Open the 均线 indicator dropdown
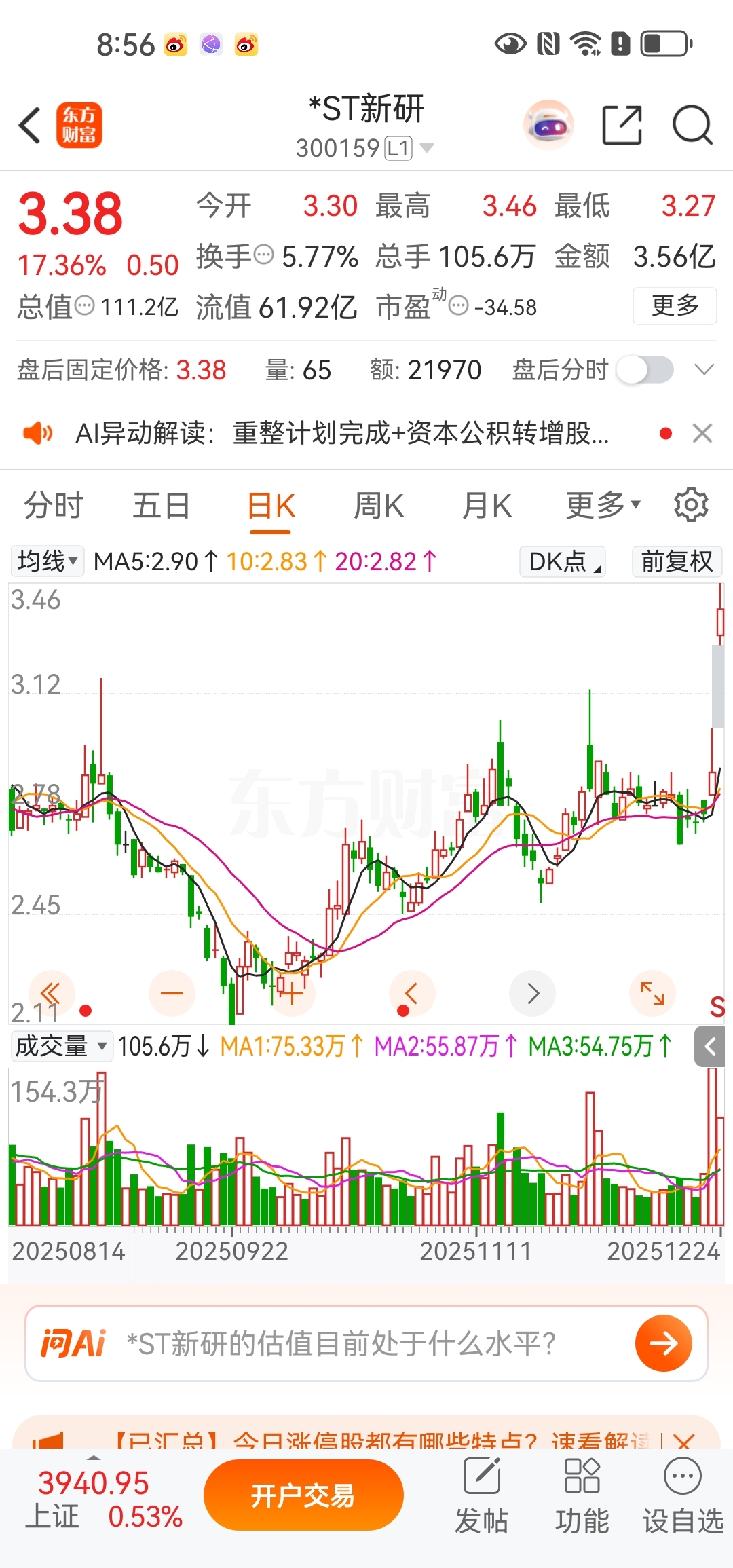This screenshot has height=1568, width=733. click(47, 561)
